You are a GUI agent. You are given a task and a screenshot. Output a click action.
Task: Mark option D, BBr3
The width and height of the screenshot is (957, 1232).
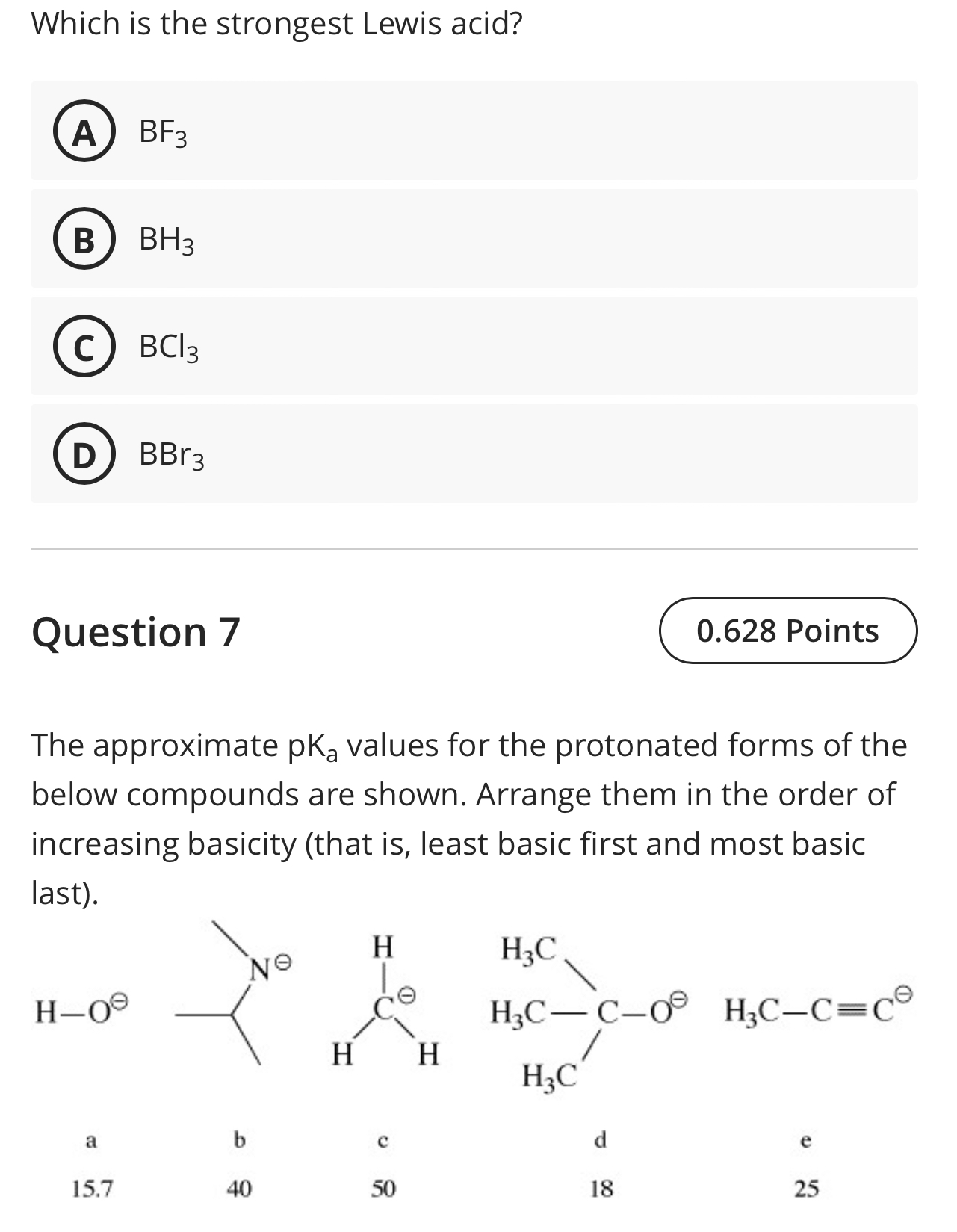pos(84,455)
